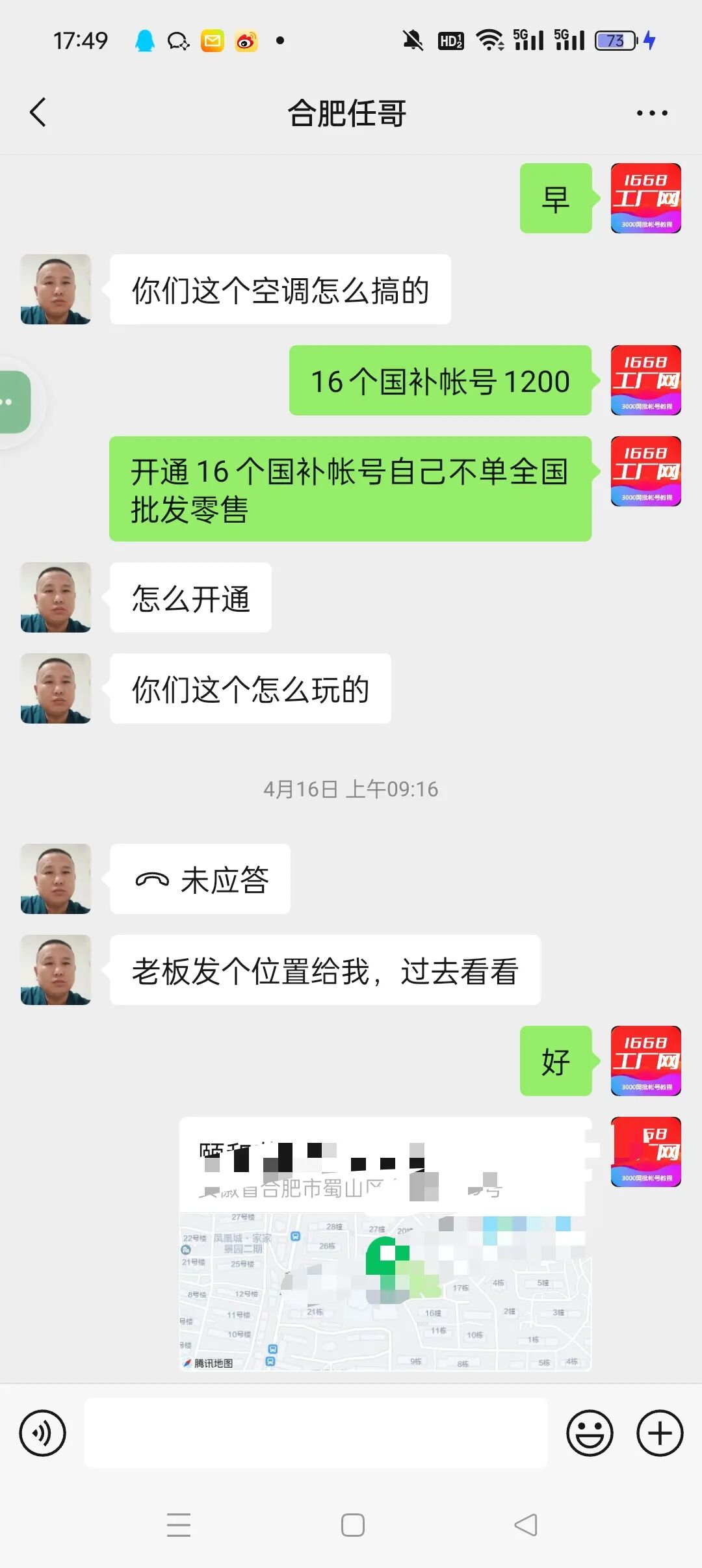Toggle Wi-Fi from the status bar
This screenshot has width=702, height=1568.
tap(489, 40)
